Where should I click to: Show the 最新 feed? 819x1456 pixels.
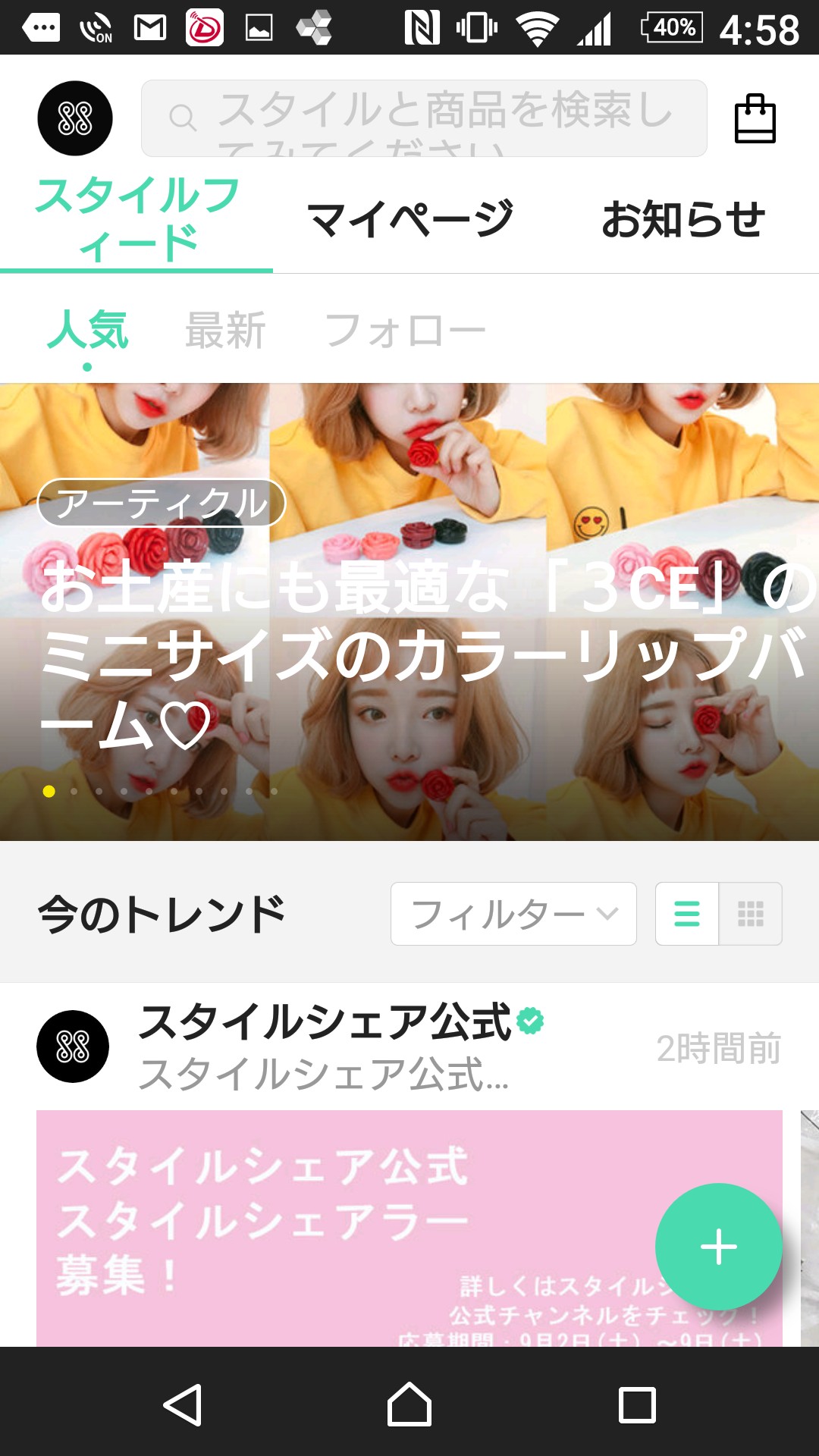tap(225, 331)
